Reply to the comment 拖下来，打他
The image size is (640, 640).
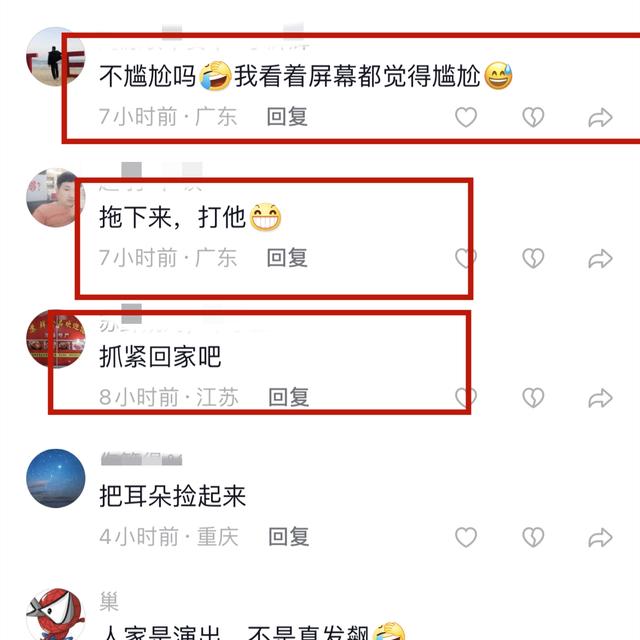(x=287, y=258)
